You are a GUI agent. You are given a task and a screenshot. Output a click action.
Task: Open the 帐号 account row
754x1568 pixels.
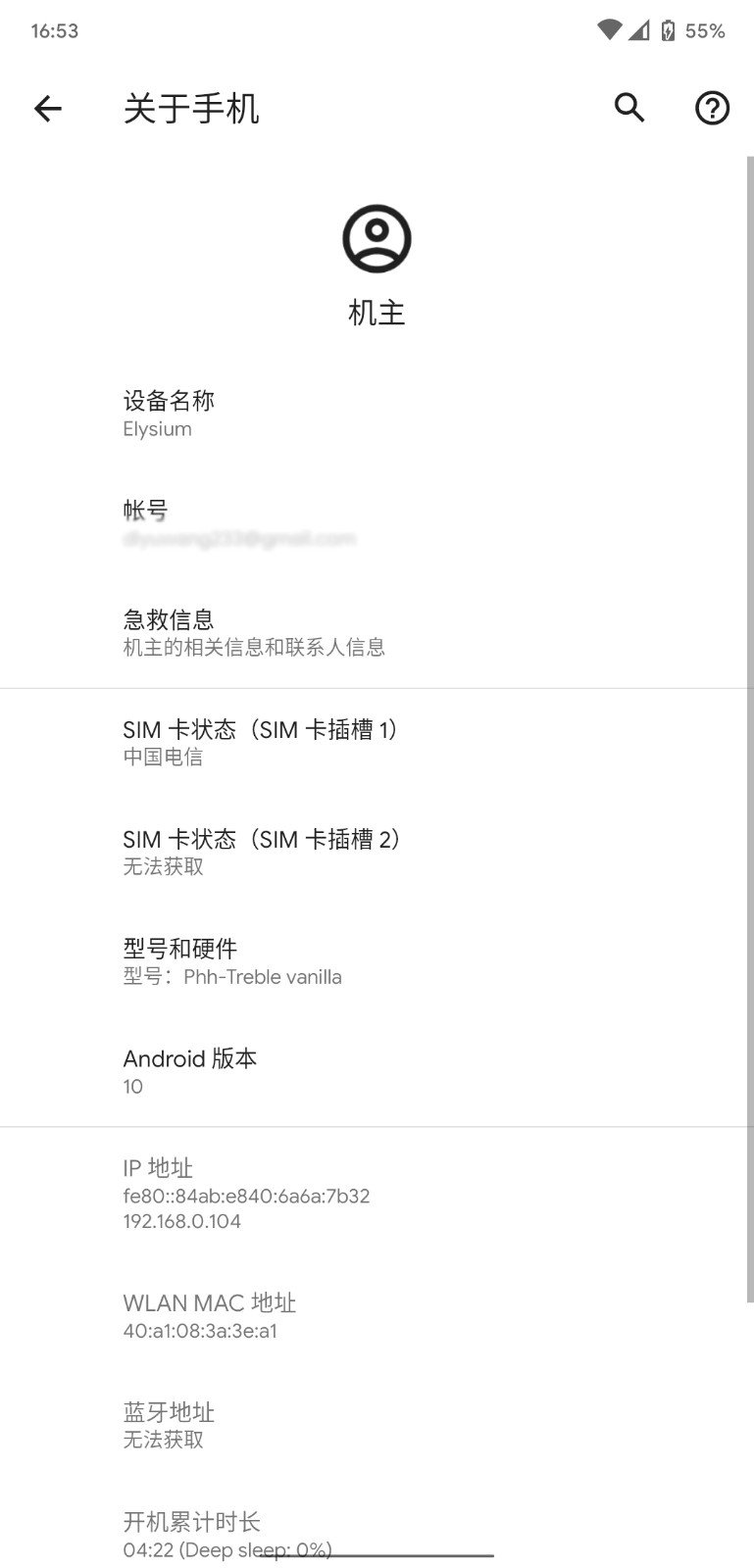click(x=377, y=523)
